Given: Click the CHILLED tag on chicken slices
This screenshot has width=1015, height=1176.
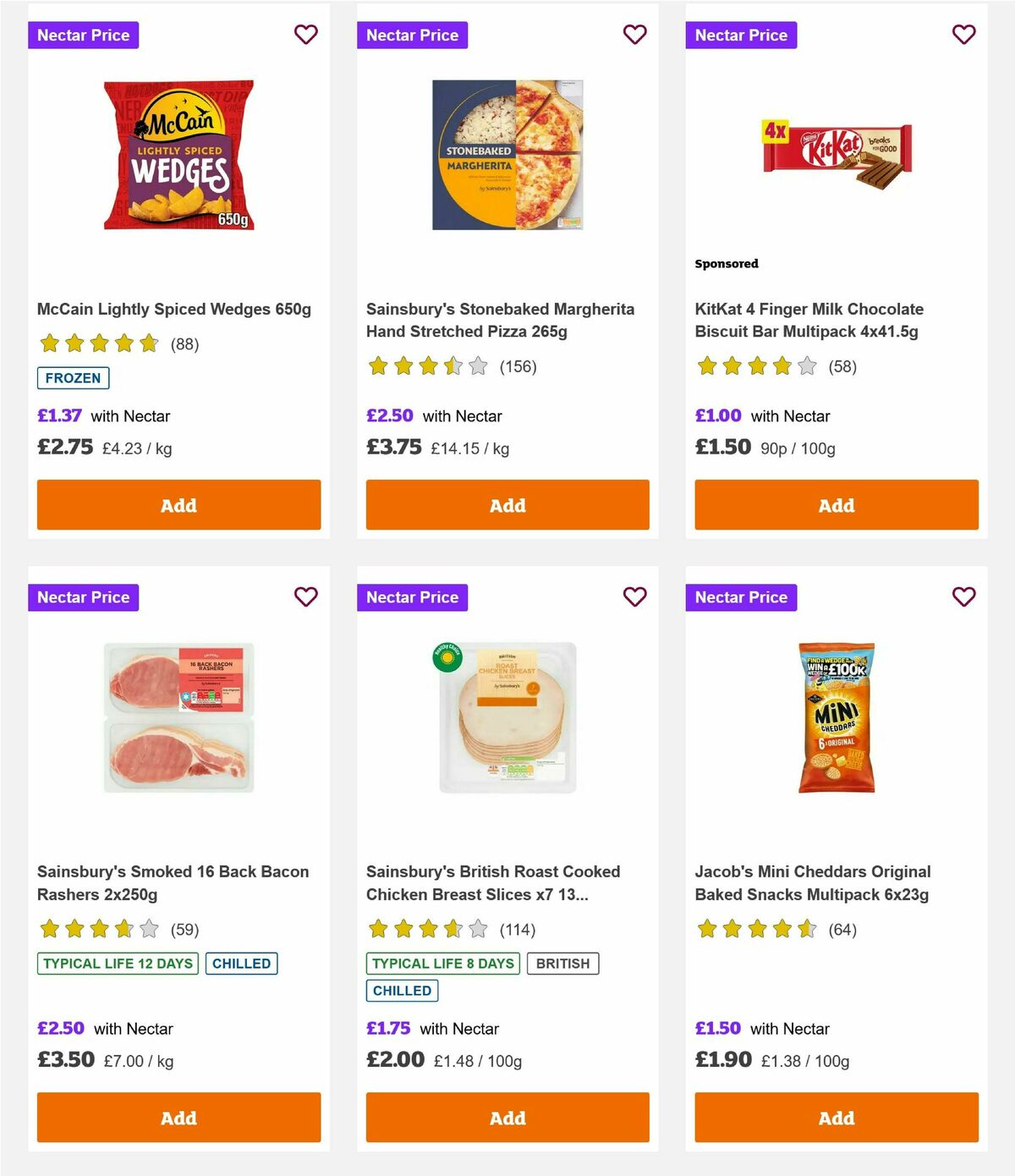Looking at the screenshot, I should [x=402, y=990].
